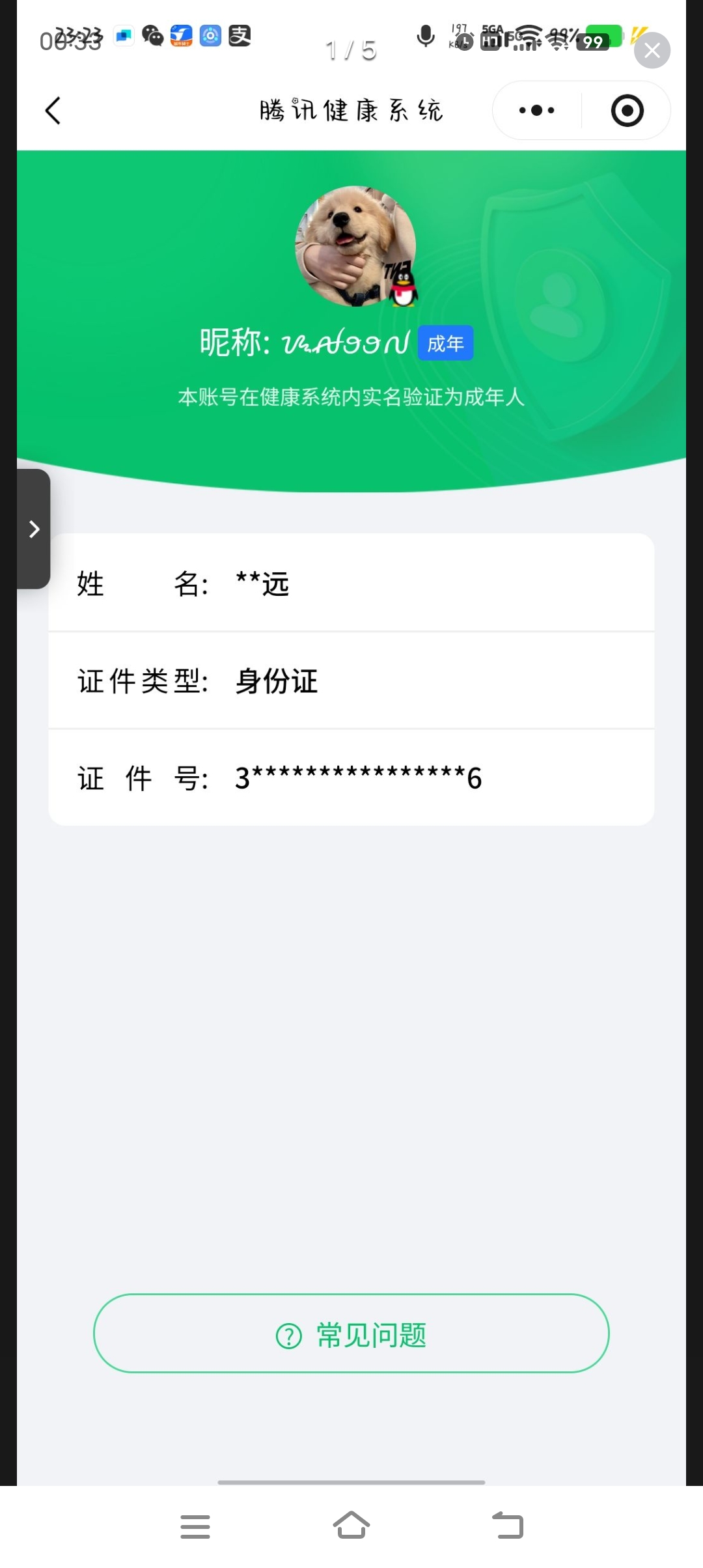Expand the side panel arrow handle
This screenshot has height=1568, width=703.
pyautogui.click(x=34, y=529)
